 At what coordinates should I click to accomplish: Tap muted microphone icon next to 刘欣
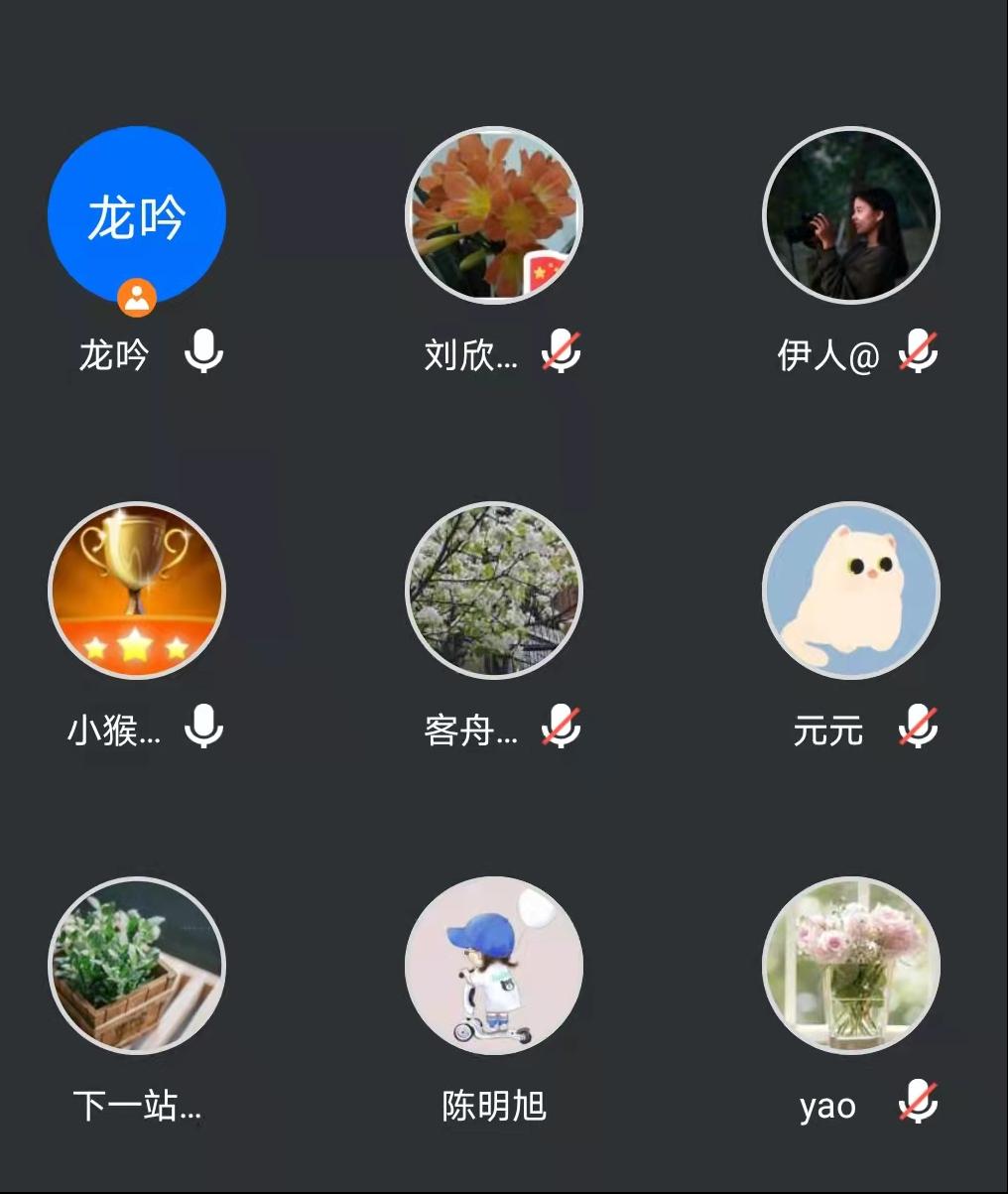[x=562, y=352]
